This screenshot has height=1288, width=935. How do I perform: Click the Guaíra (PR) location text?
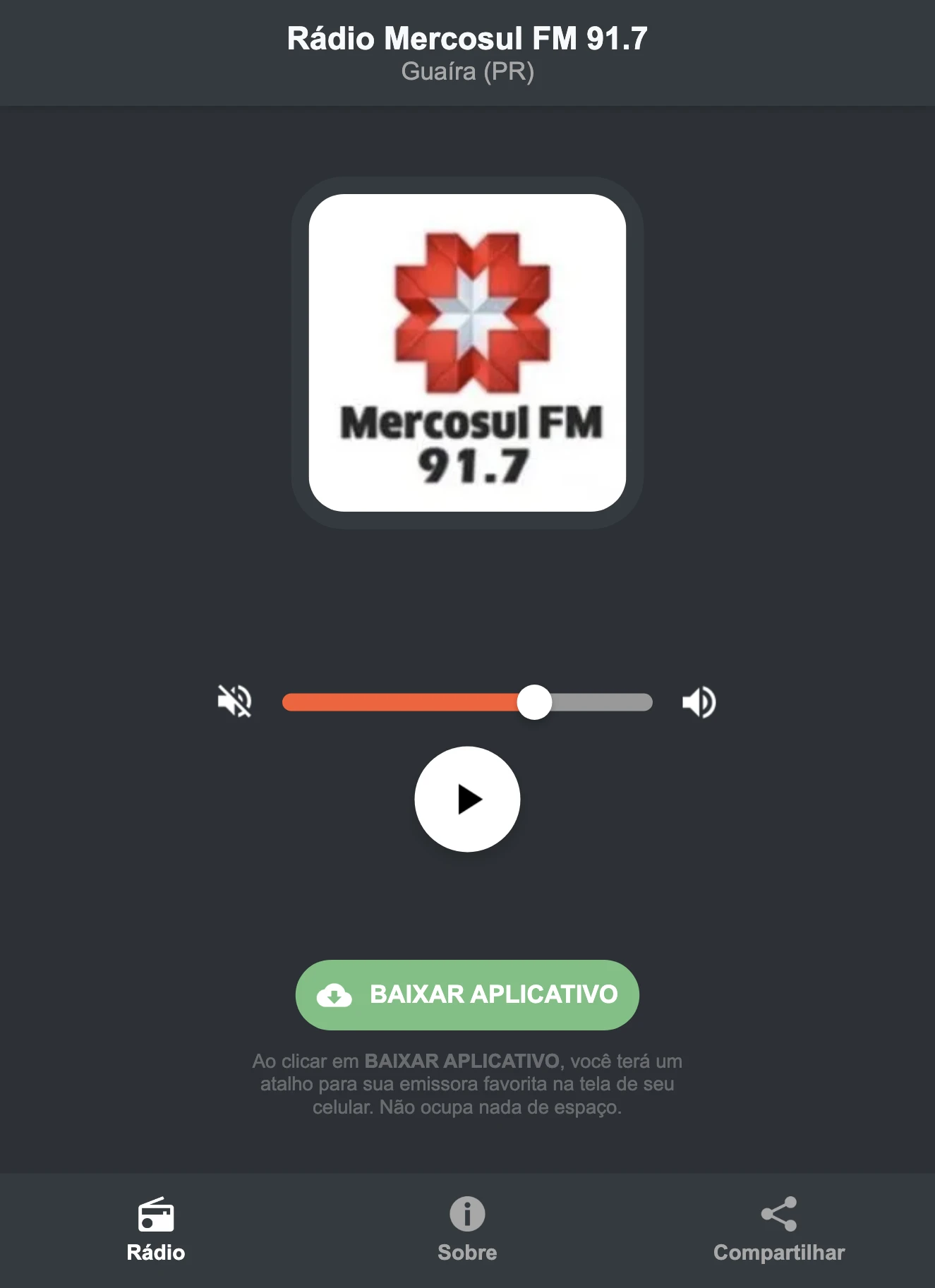click(467, 71)
